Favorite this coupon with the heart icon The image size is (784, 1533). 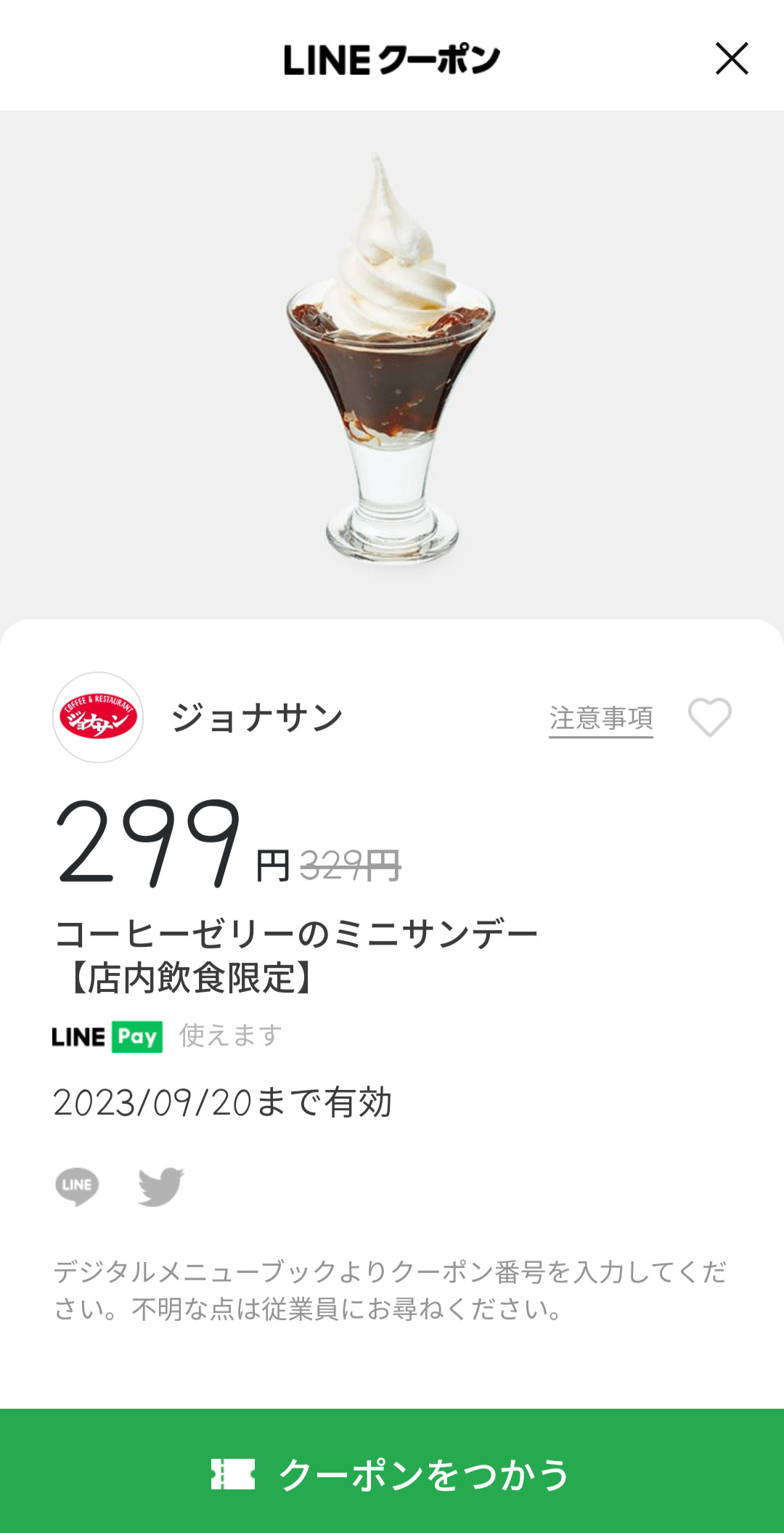pyautogui.click(x=709, y=717)
